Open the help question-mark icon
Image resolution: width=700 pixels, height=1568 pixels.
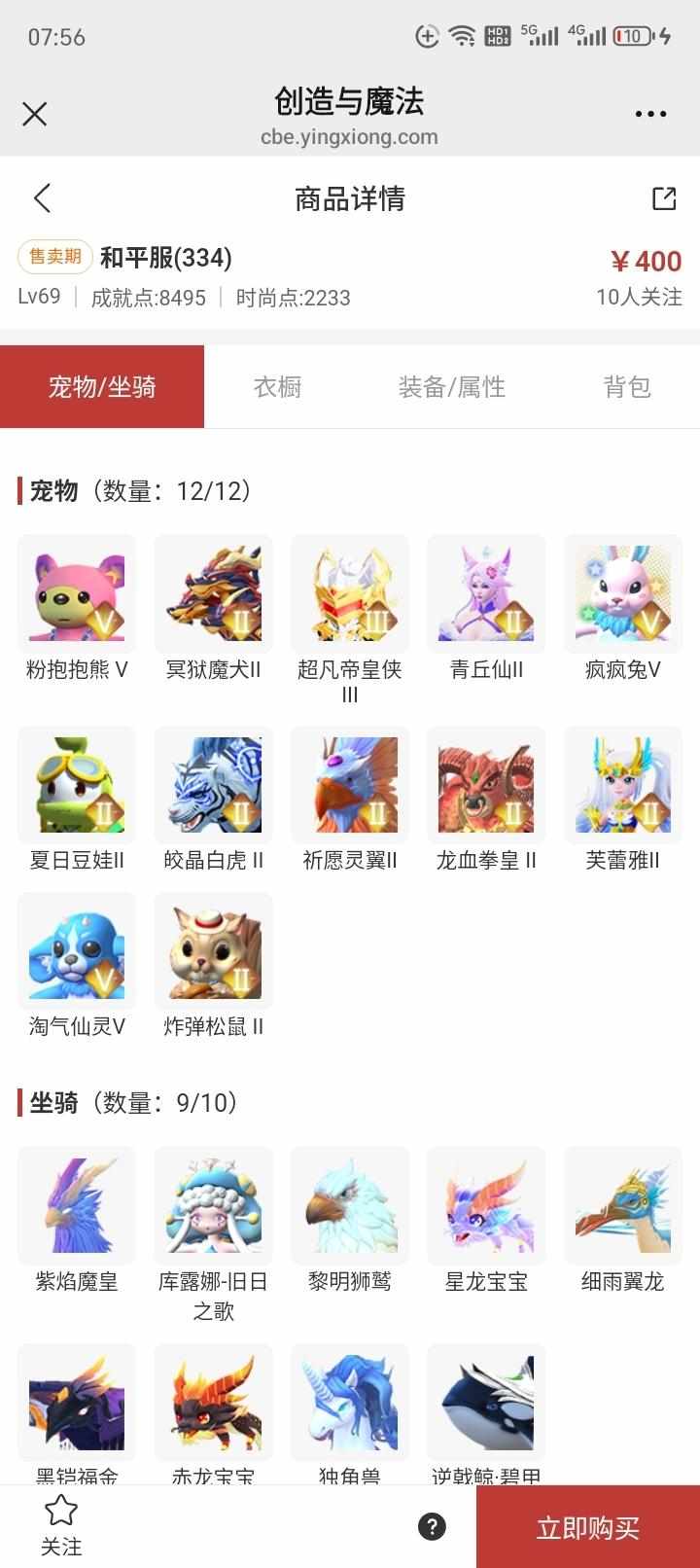pyautogui.click(x=432, y=1526)
